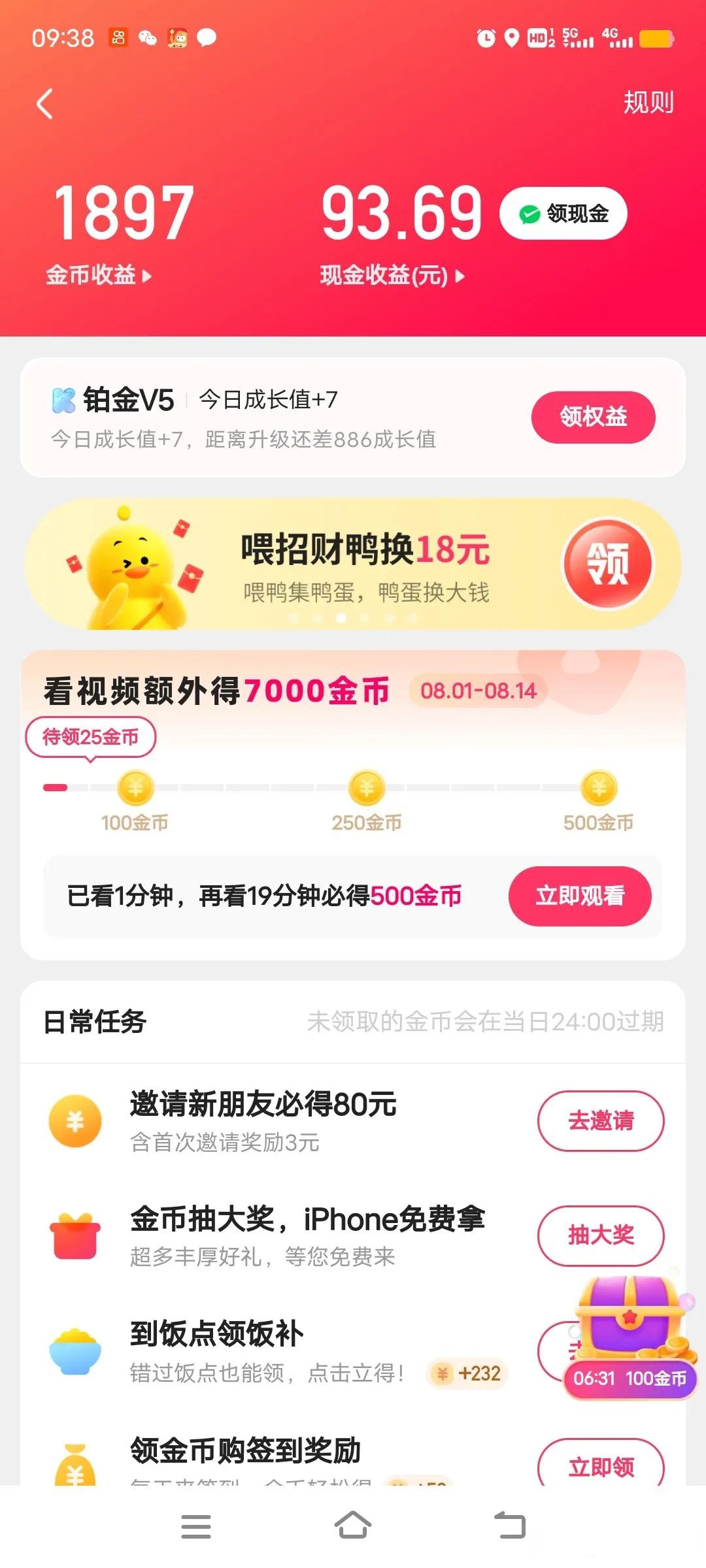
Task: 点击去邀请按钮邀请新朋友
Action: point(601,1120)
